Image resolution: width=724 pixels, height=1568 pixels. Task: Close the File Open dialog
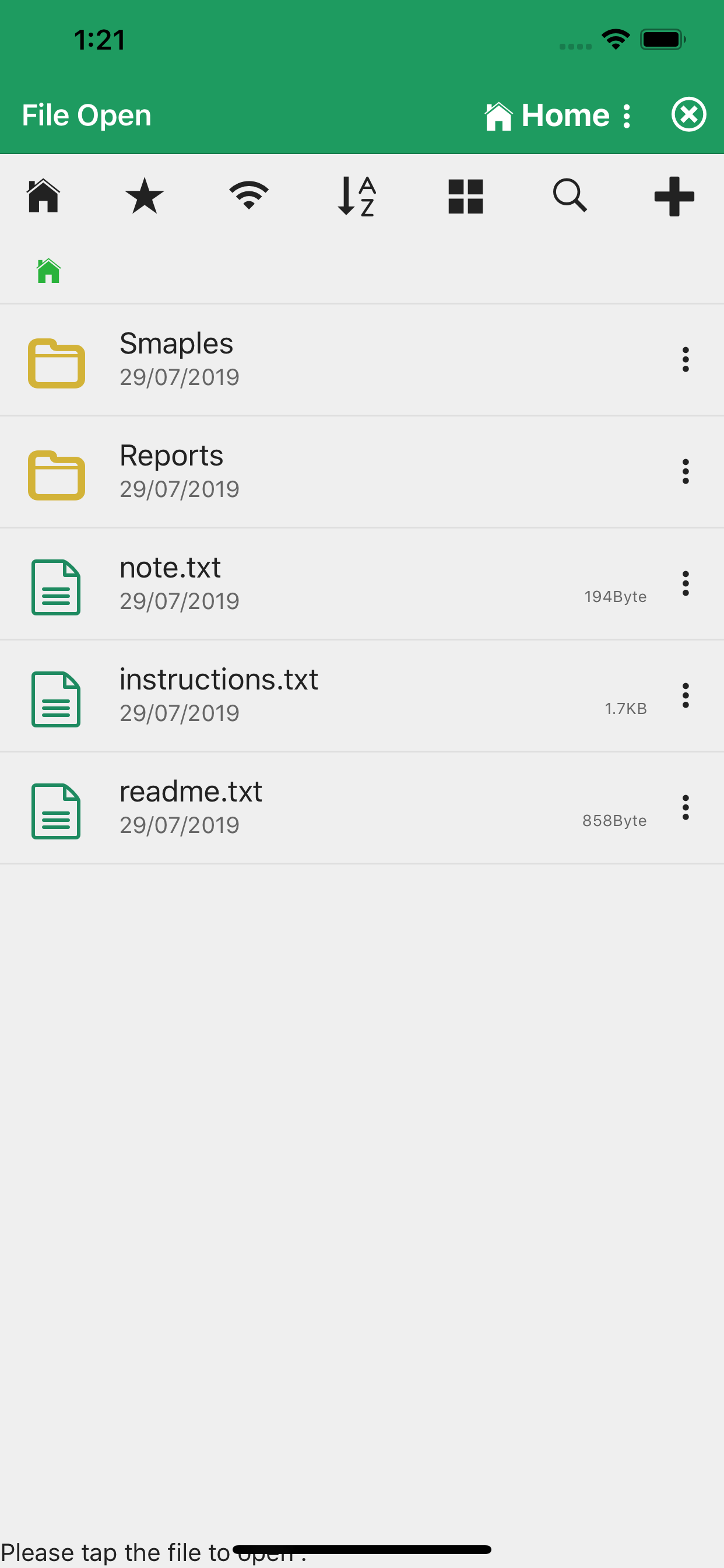pos(688,114)
